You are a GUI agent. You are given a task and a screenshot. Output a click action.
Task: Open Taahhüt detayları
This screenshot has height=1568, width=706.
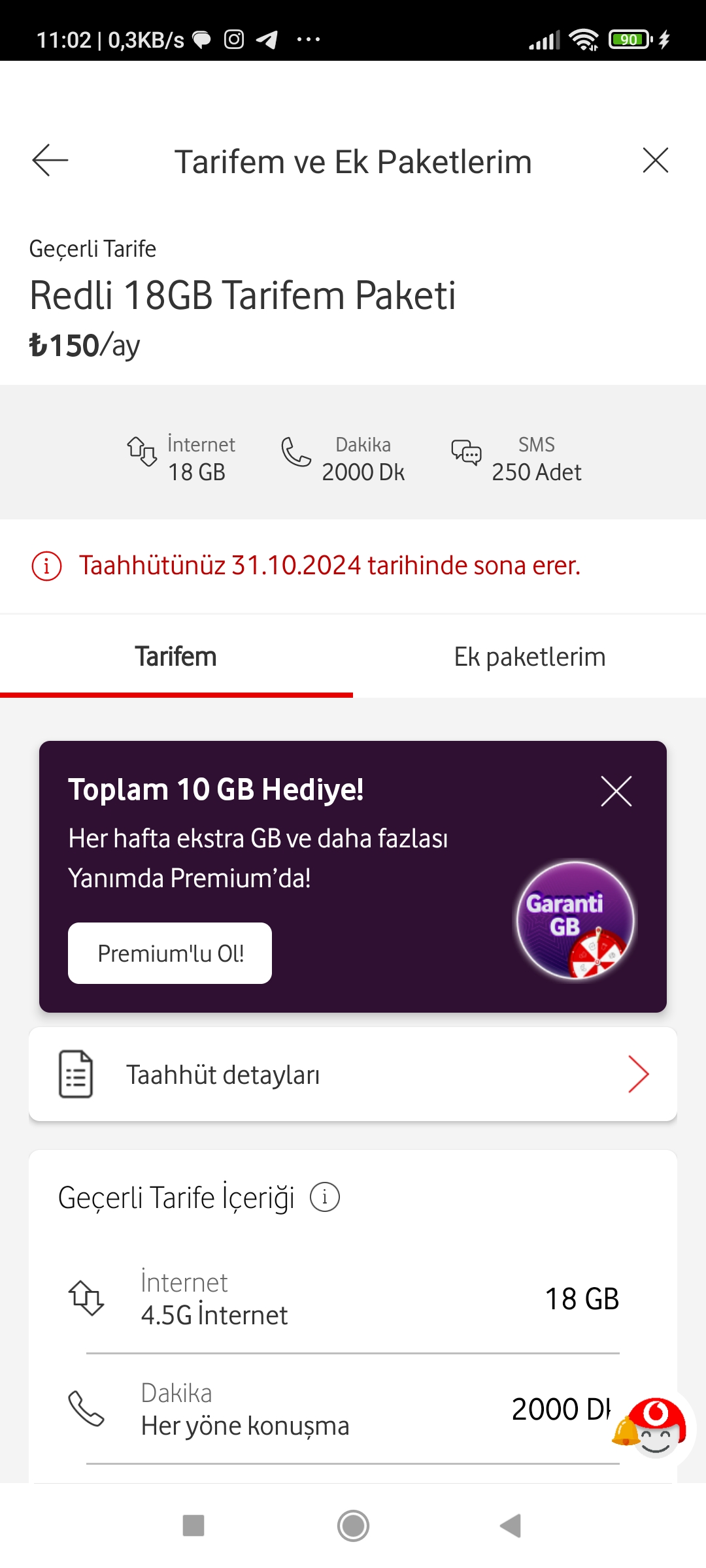[x=353, y=1074]
